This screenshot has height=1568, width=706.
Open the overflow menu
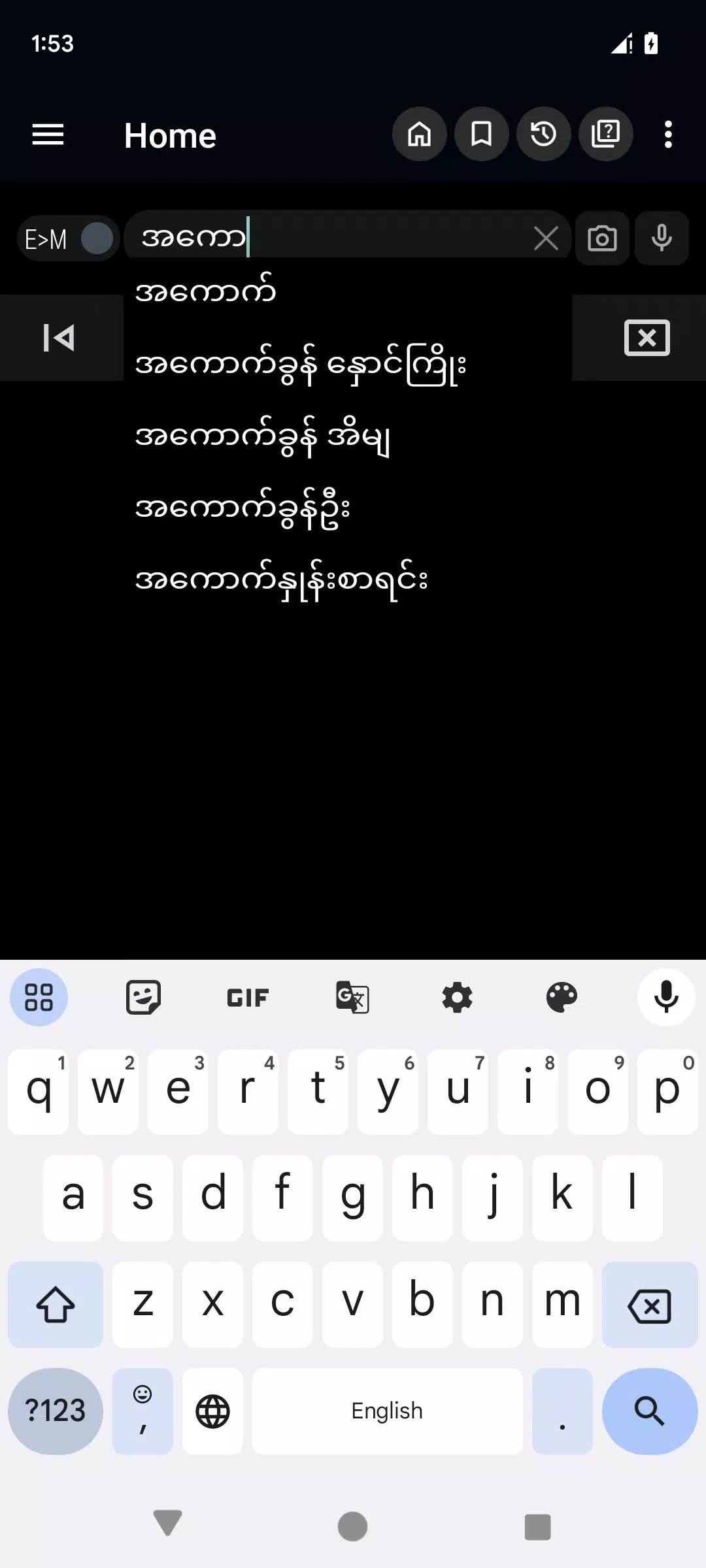pos(667,135)
